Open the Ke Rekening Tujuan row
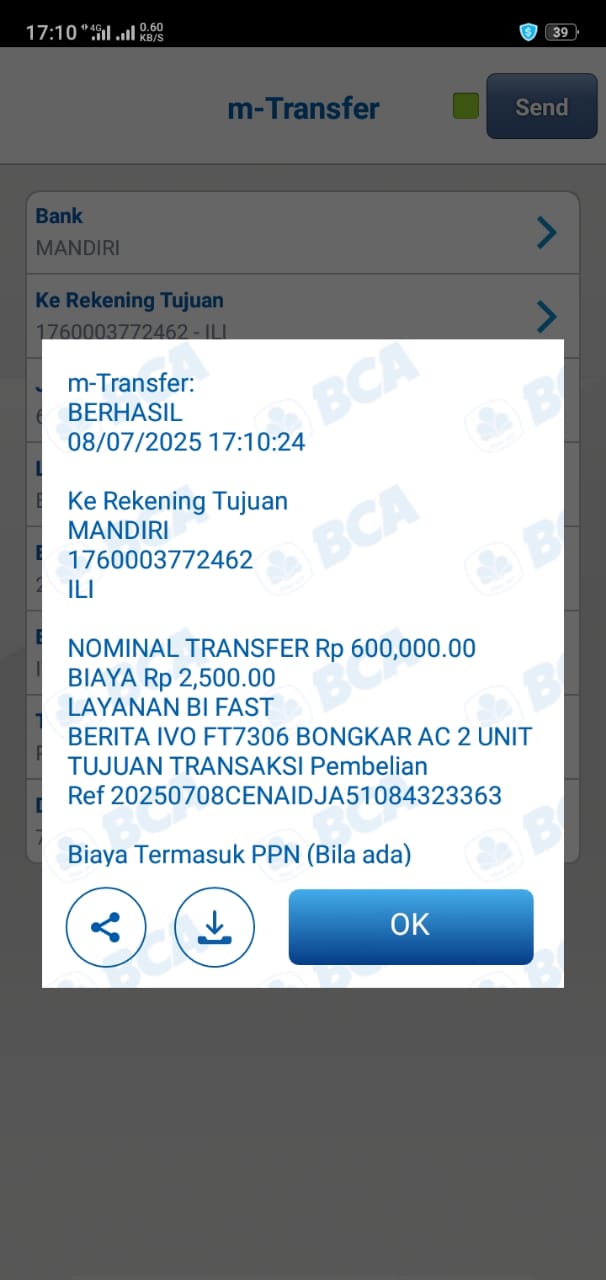Screen dimensions: 606x1280 (302, 310)
